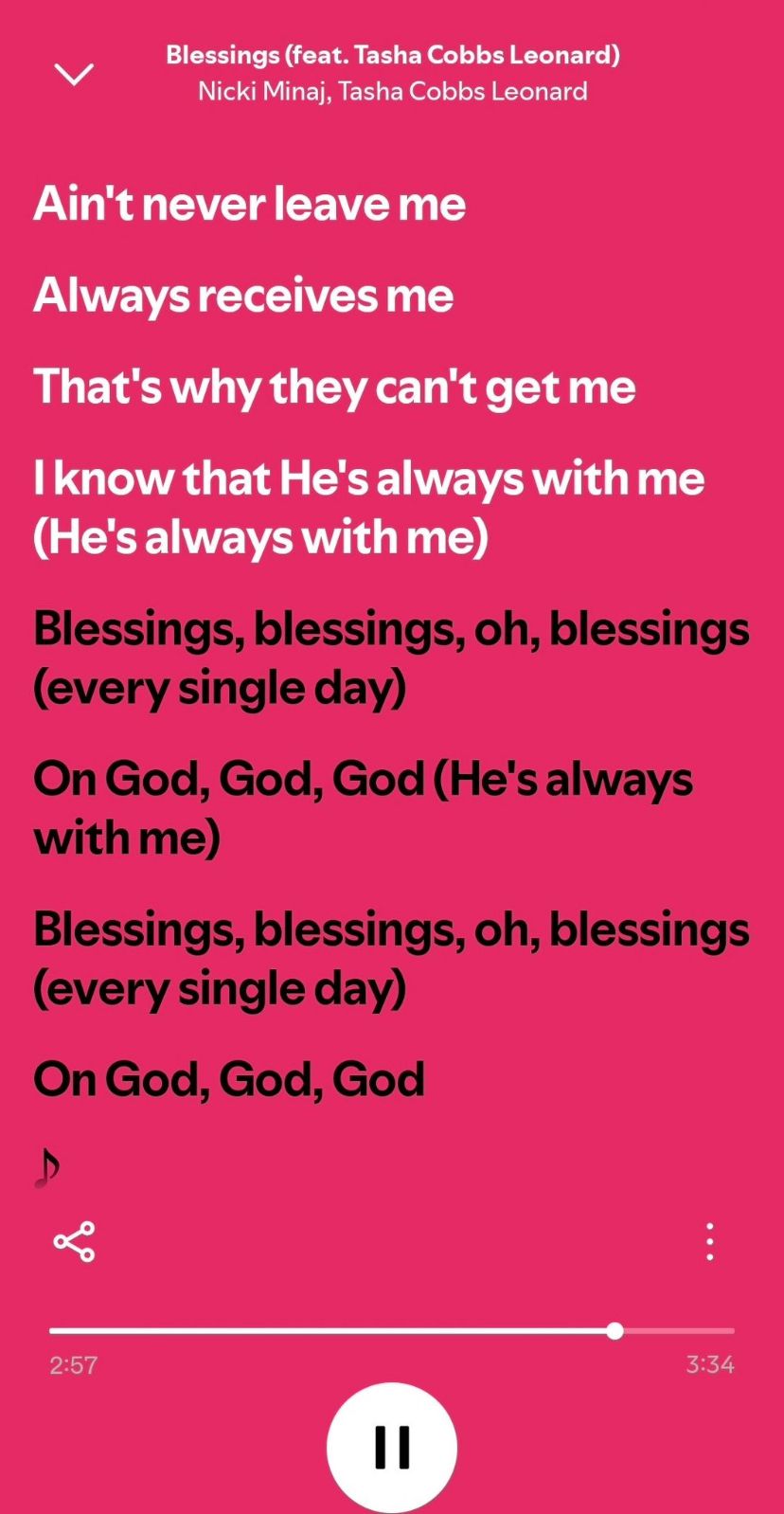Collapse the lyrics view with the down chevron
This screenshot has width=784, height=1514.
pyautogui.click(x=74, y=73)
